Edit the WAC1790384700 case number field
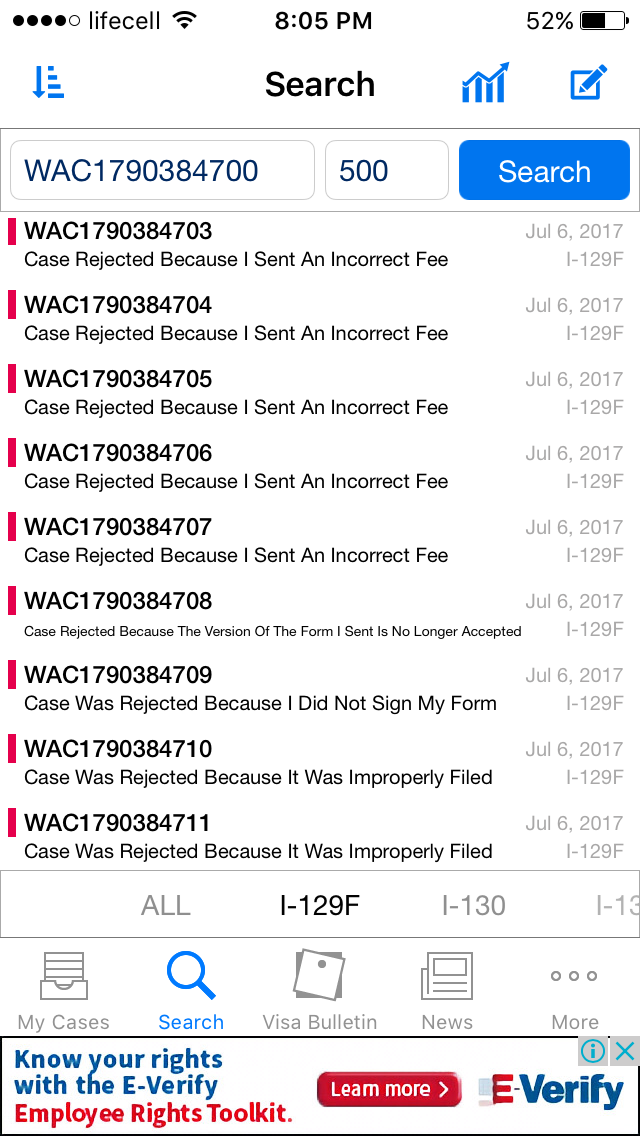Screen dimensions: 640x1136 click(x=162, y=170)
